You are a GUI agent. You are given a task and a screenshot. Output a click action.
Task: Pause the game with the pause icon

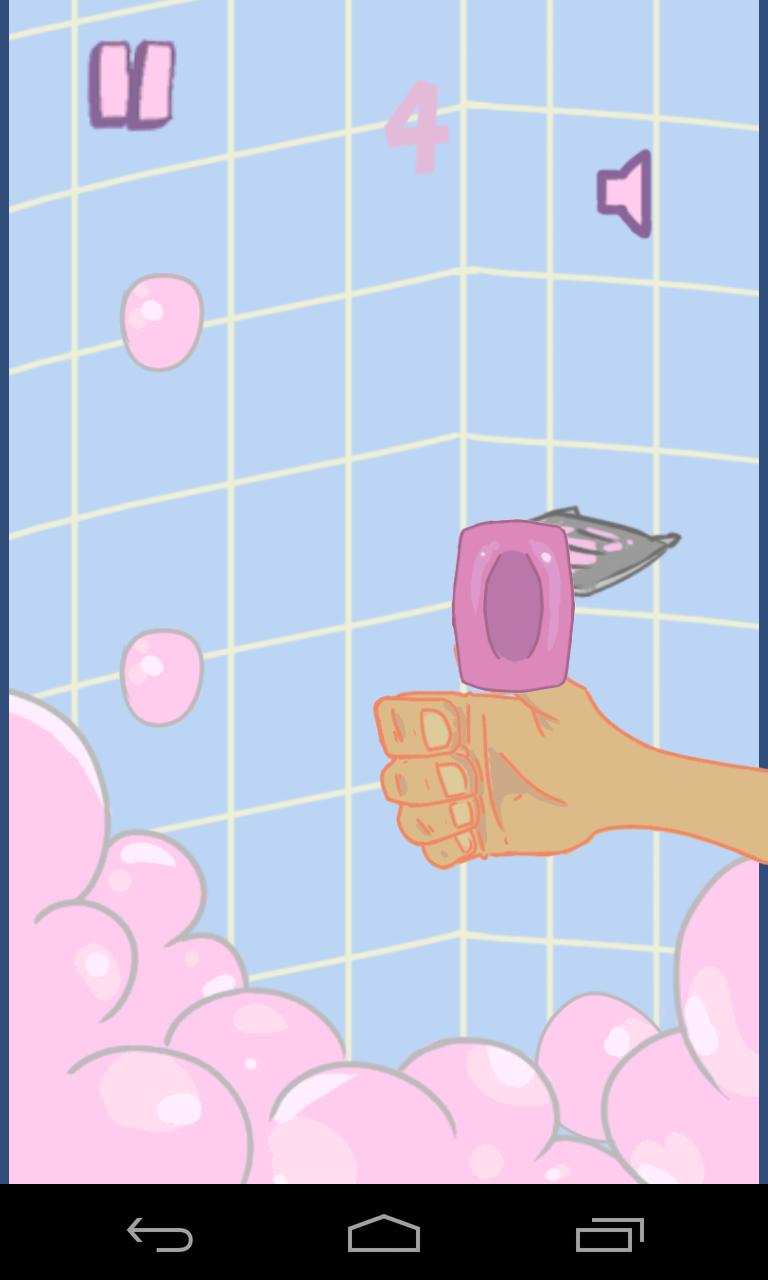[133, 82]
